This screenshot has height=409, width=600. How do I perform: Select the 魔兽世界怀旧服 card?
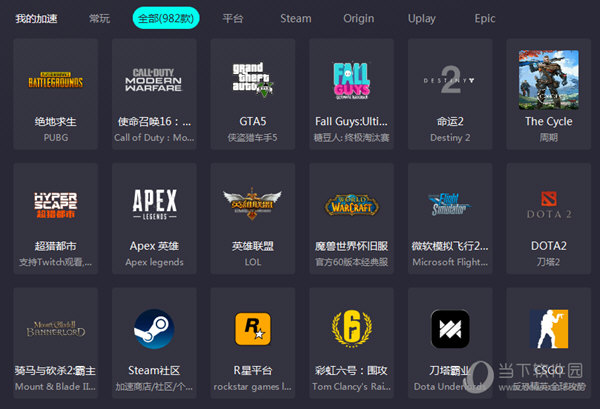point(351,218)
